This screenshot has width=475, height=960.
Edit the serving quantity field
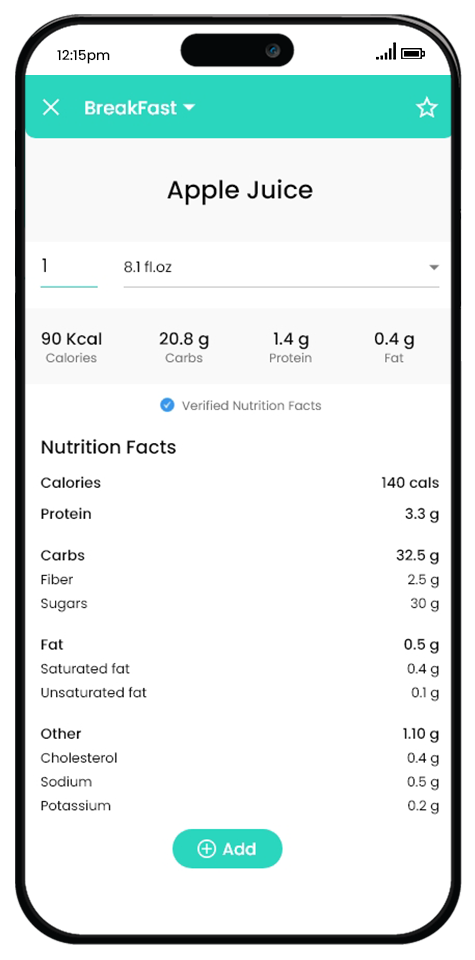pos(69,270)
